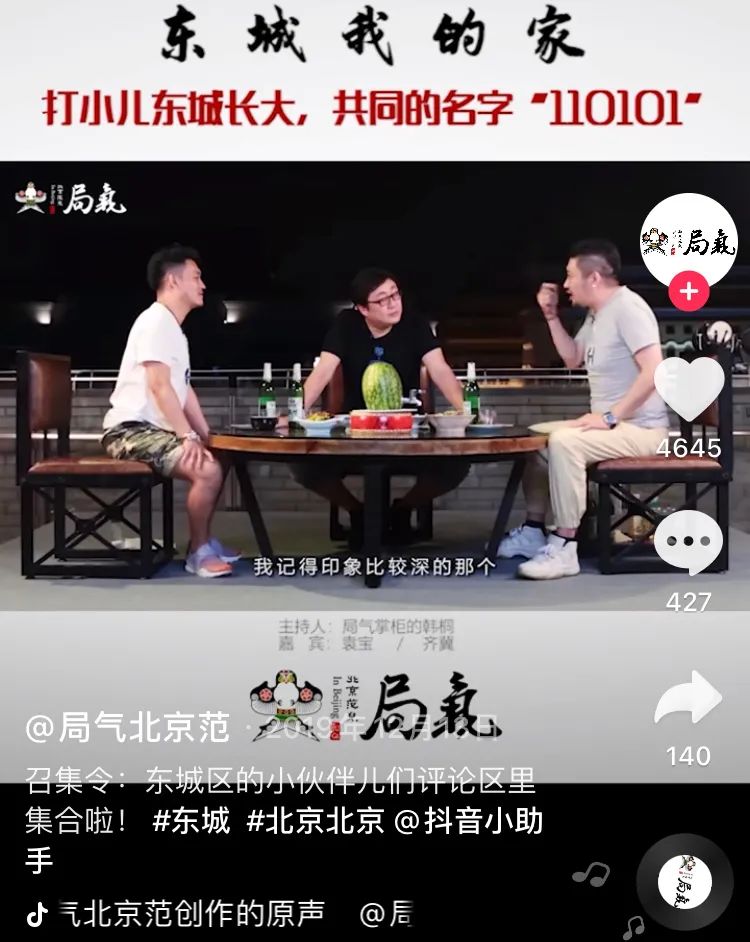Like this video with the heart
The height and width of the screenshot is (942, 750).
(x=688, y=391)
